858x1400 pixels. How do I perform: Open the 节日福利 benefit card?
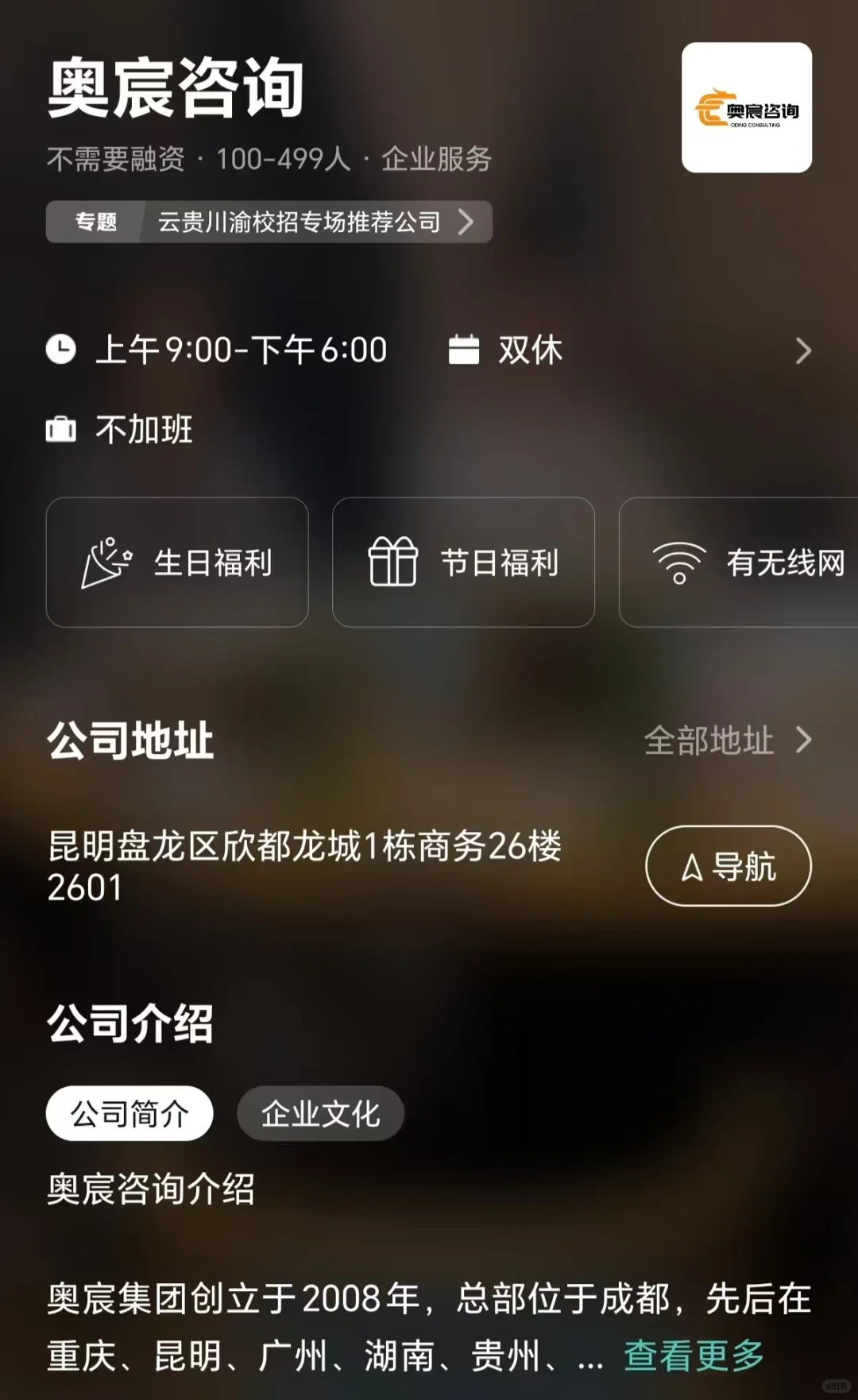tap(463, 563)
